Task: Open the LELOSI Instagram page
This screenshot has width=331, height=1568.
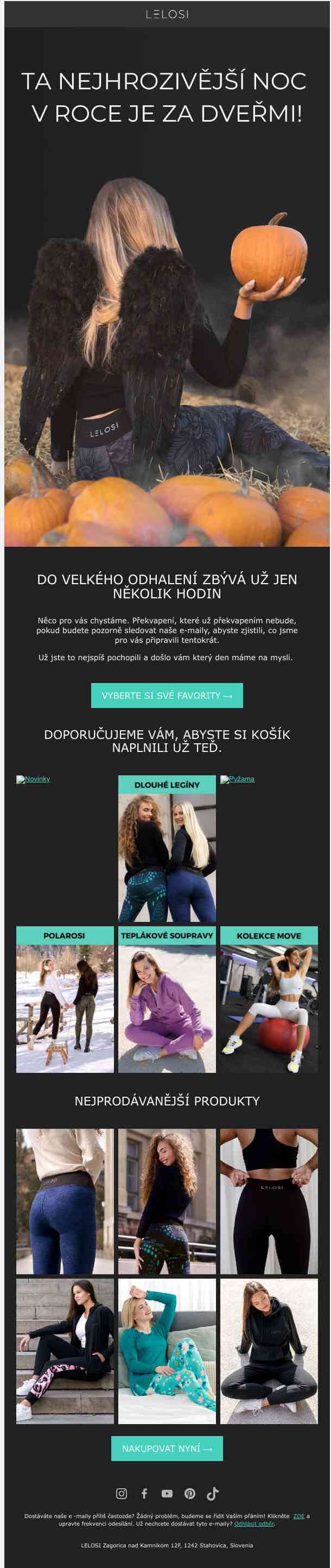Action: (122, 1493)
